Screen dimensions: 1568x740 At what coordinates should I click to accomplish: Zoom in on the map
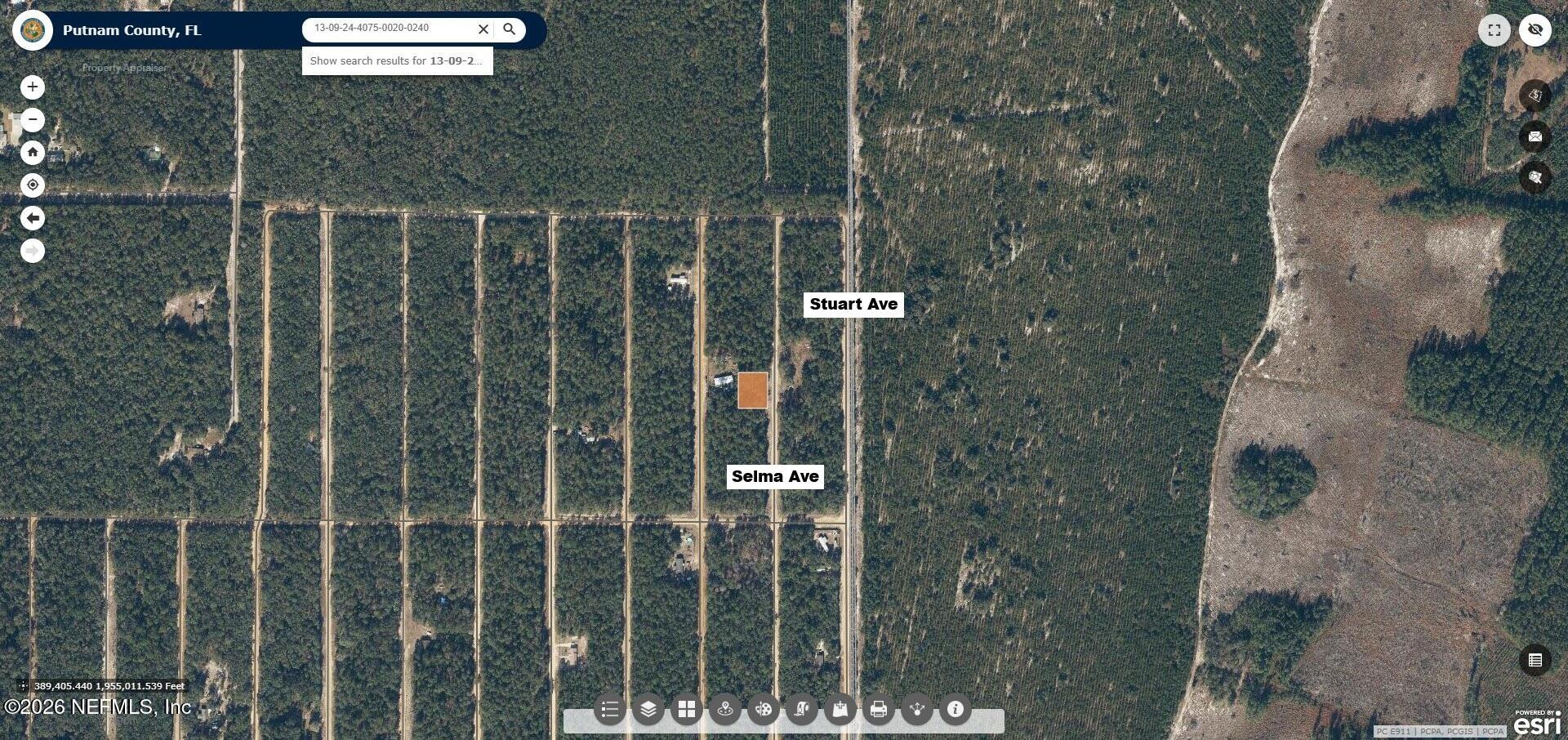point(33,87)
